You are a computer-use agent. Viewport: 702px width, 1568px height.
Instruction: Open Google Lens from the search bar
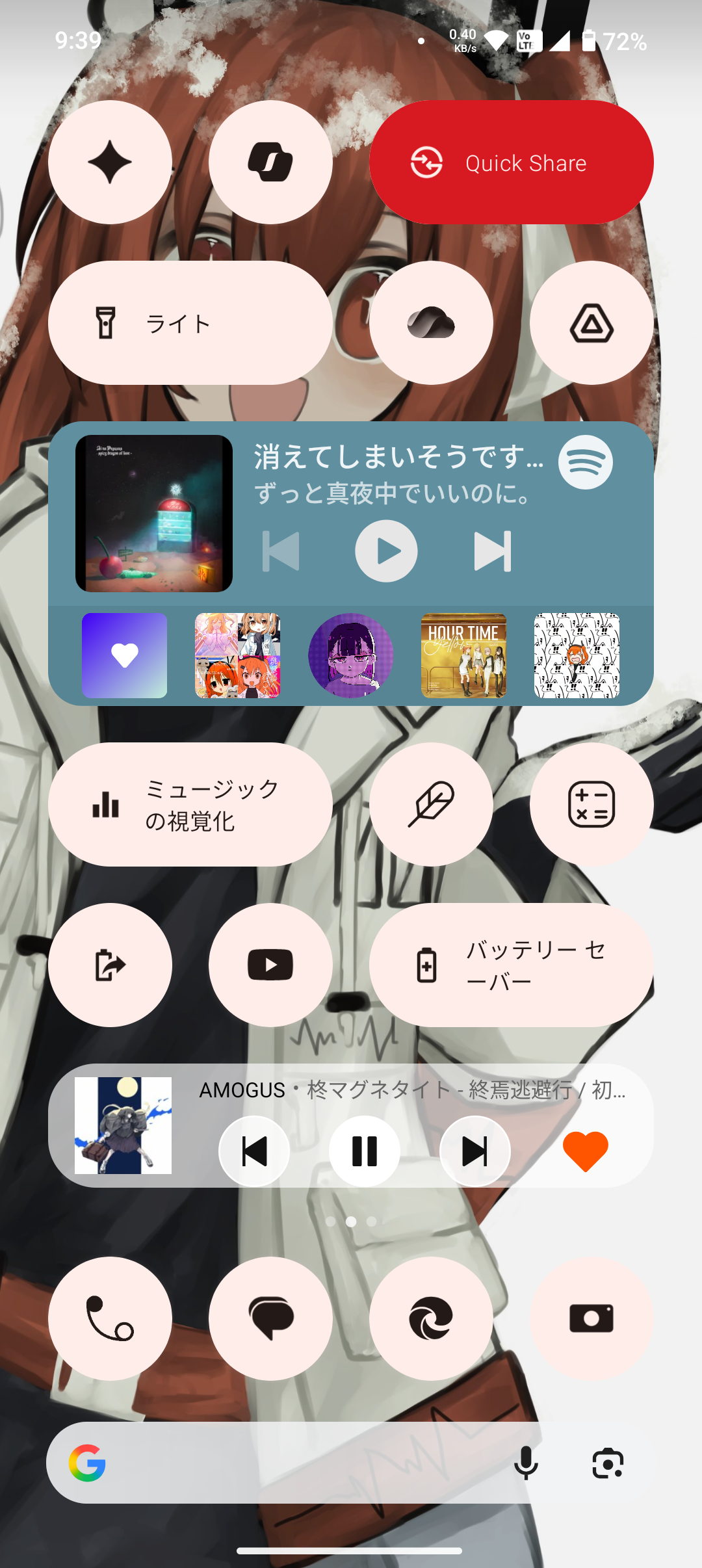point(608,1463)
